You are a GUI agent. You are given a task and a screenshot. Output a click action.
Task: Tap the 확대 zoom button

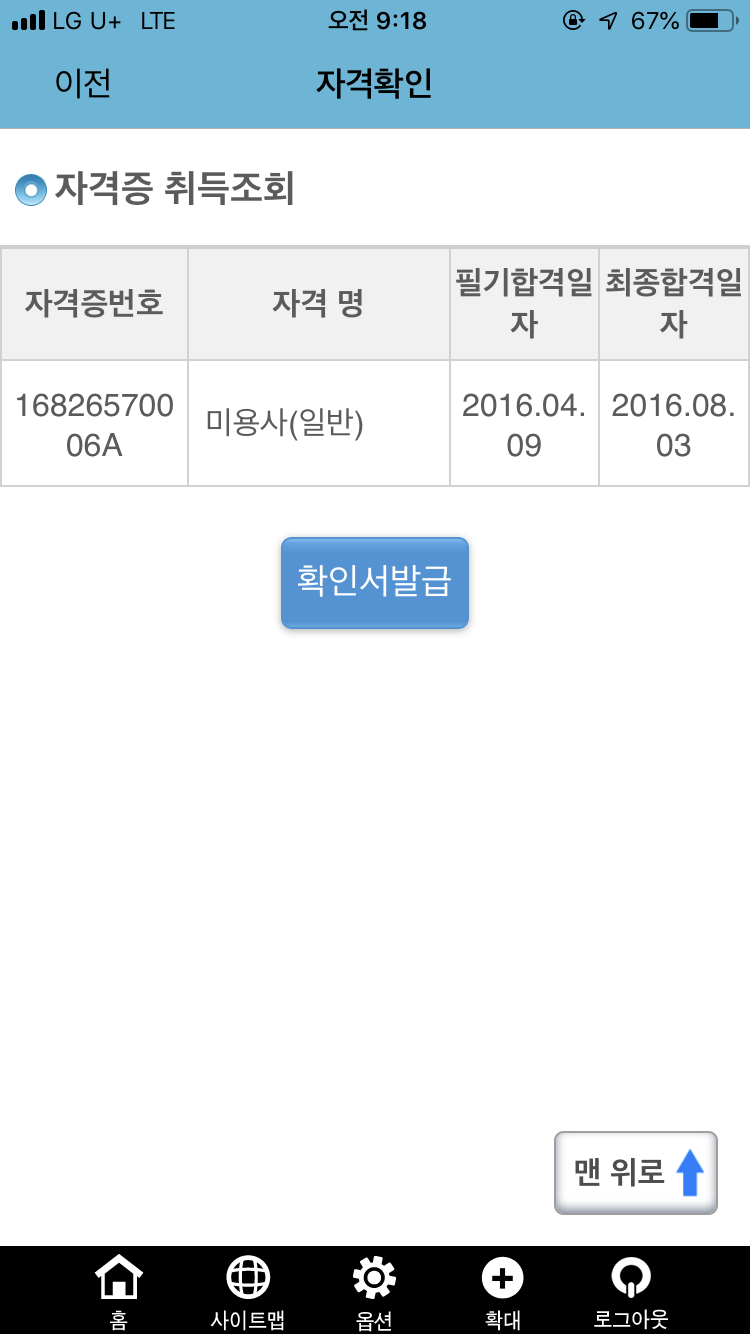pyautogui.click(x=502, y=1291)
